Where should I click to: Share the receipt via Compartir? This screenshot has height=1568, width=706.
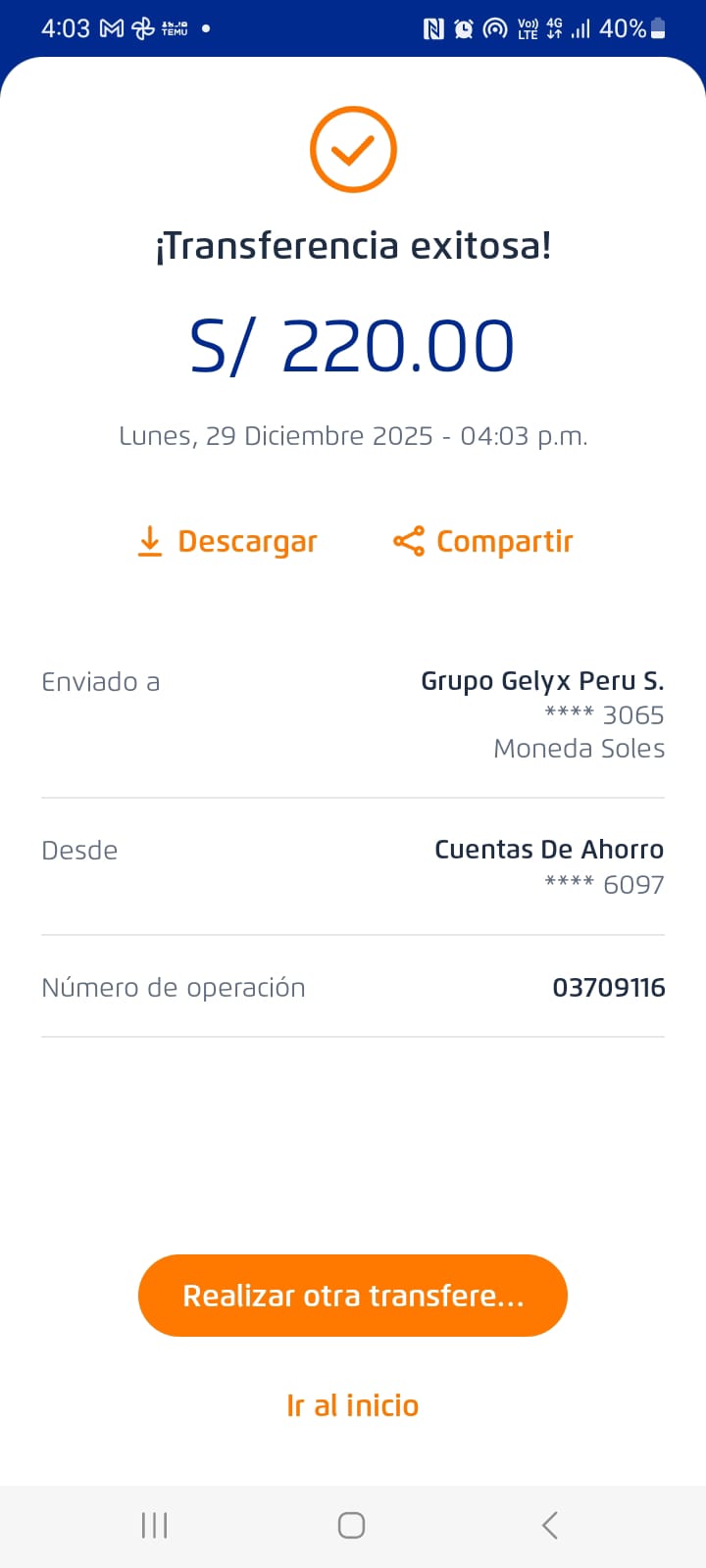click(482, 541)
